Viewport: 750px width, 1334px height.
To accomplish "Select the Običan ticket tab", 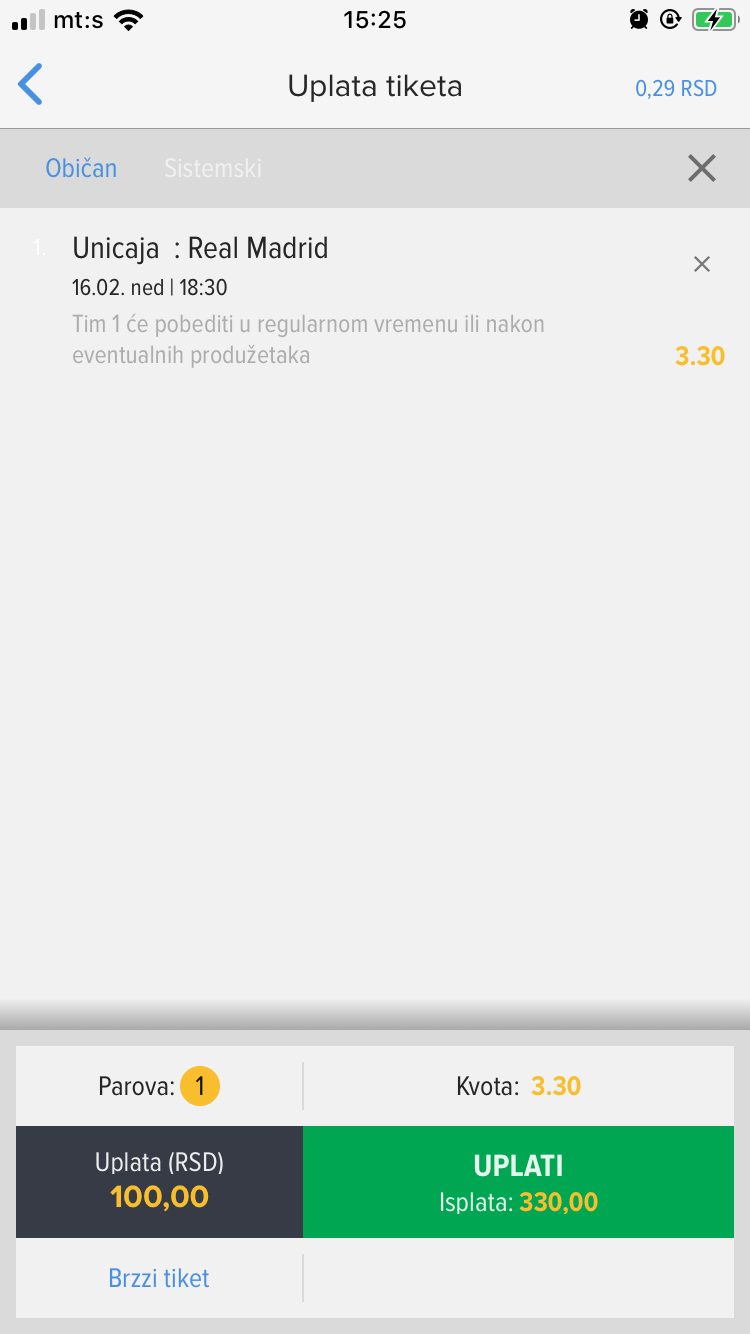I will pyautogui.click(x=81, y=168).
